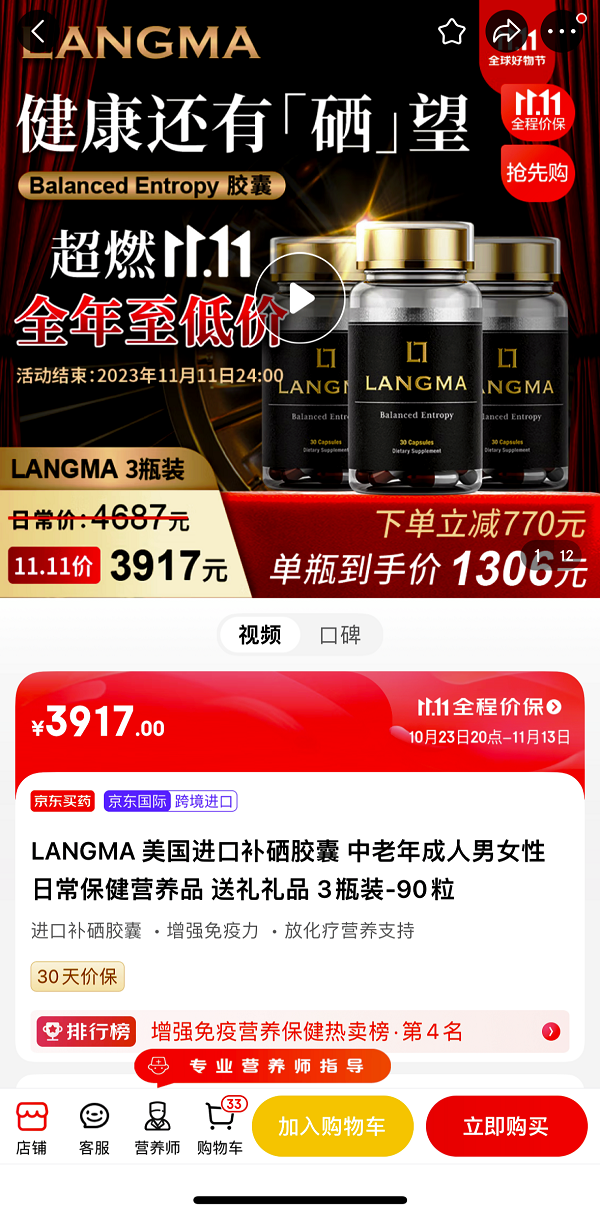The width and height of the screenshot is (600, 1216).
Task: Favorite this product with the star icon
Action: (452, 32)
